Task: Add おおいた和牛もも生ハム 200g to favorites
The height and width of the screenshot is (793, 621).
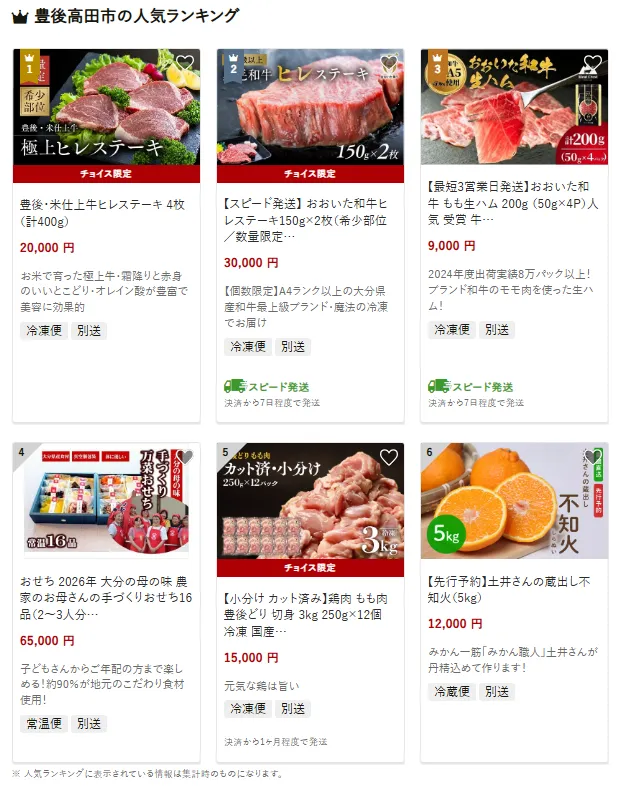Action: click(592, 64)
